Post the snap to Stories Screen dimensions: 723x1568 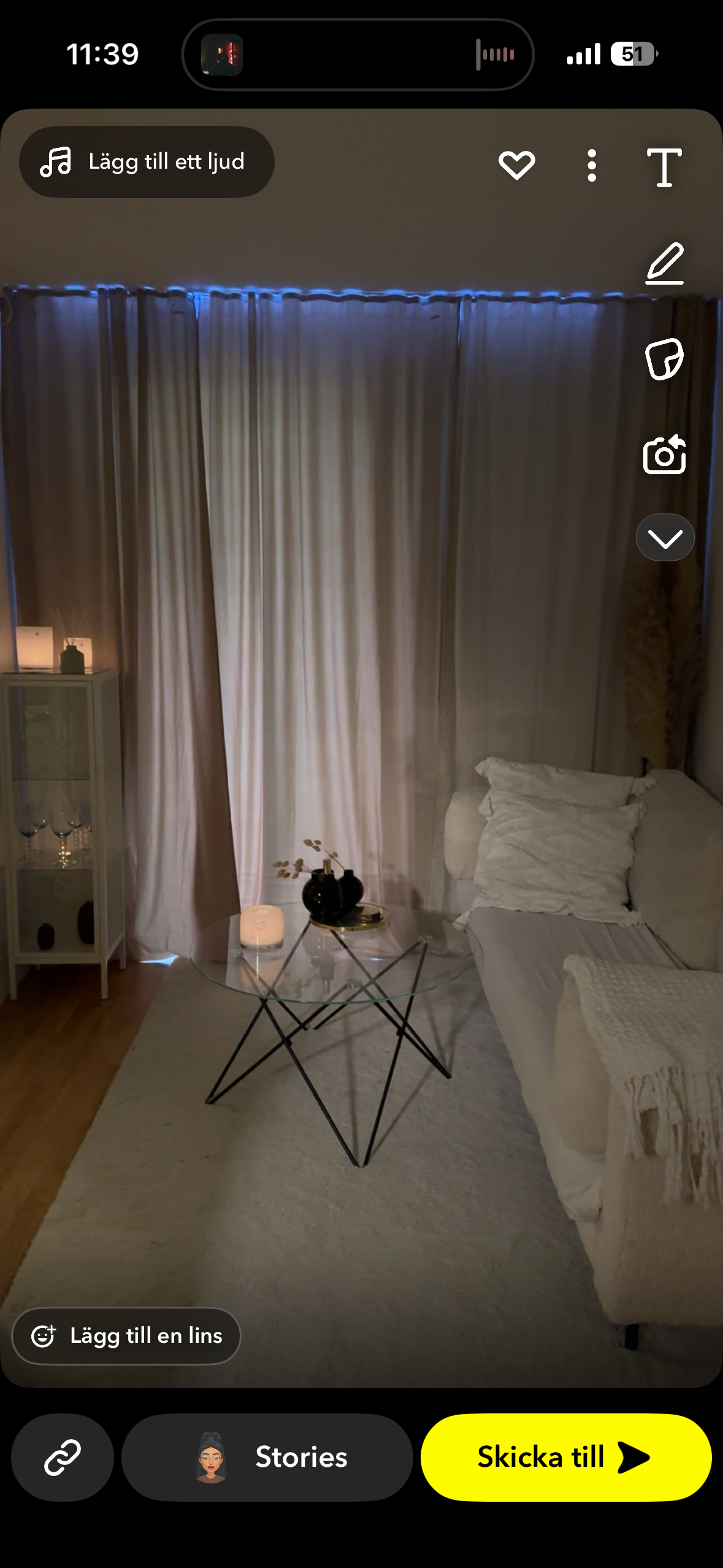click(267, 1457)
